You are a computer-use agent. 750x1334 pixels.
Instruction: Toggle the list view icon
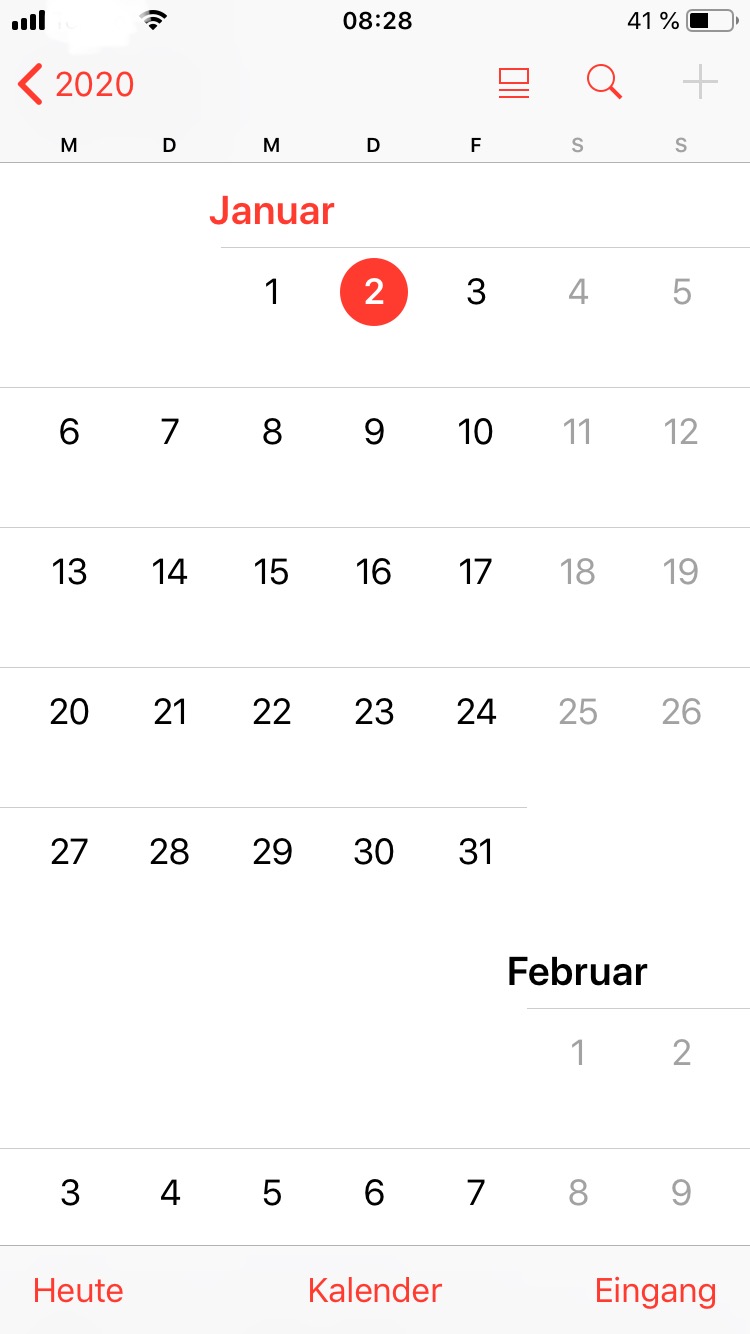[514, 83]
